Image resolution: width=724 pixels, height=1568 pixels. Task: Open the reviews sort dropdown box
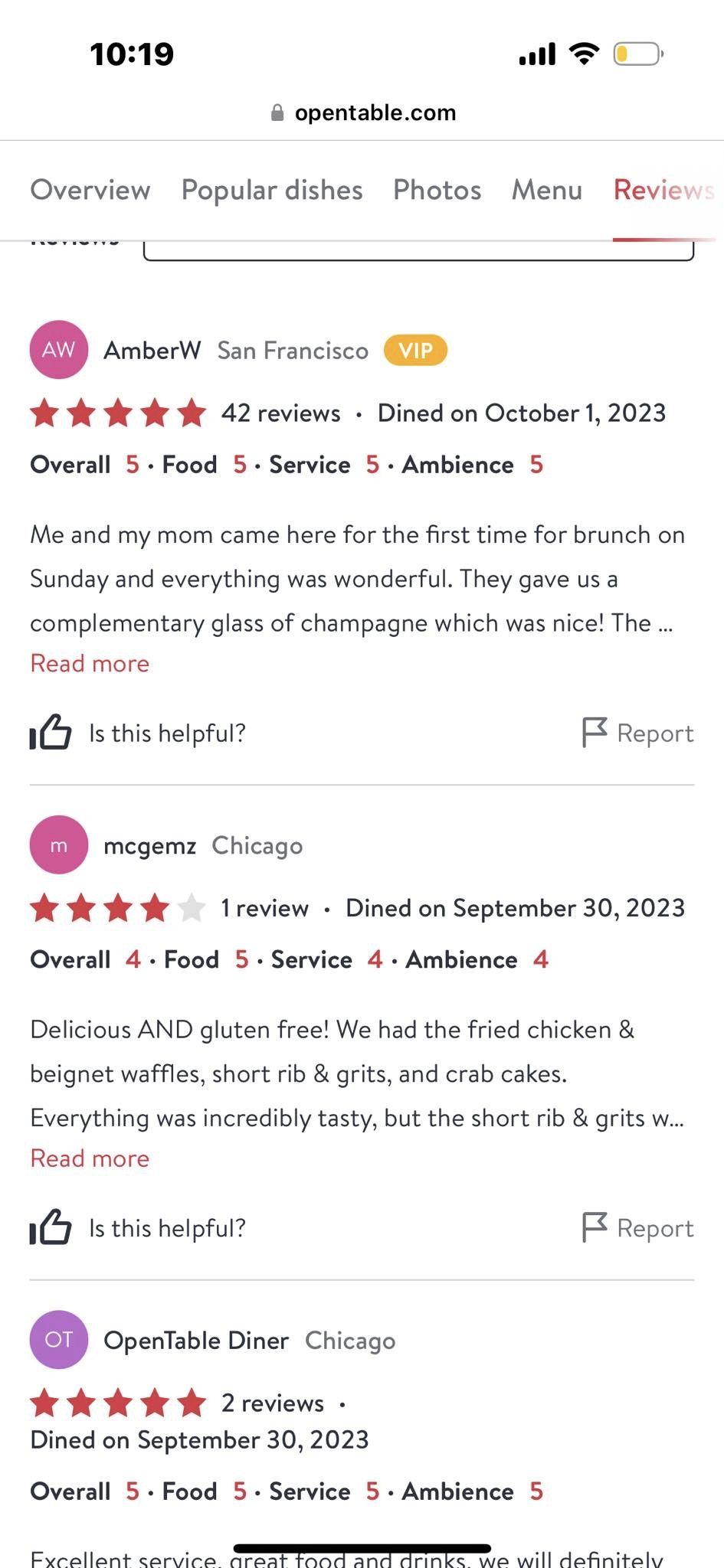[418, 251]
